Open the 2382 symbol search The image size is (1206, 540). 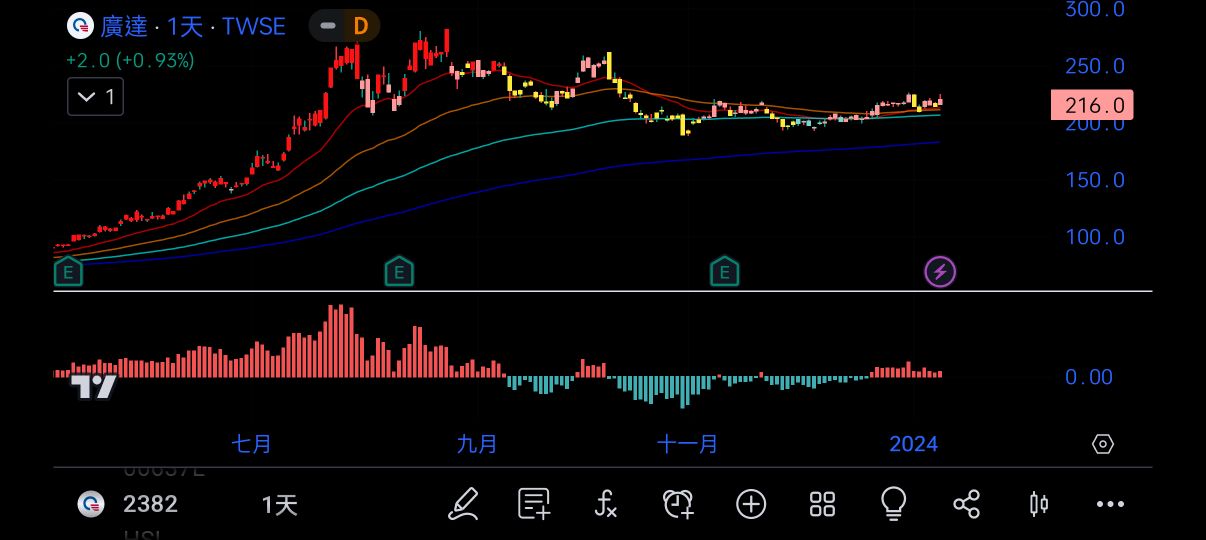pyautogui.click(x=150, y=504)
